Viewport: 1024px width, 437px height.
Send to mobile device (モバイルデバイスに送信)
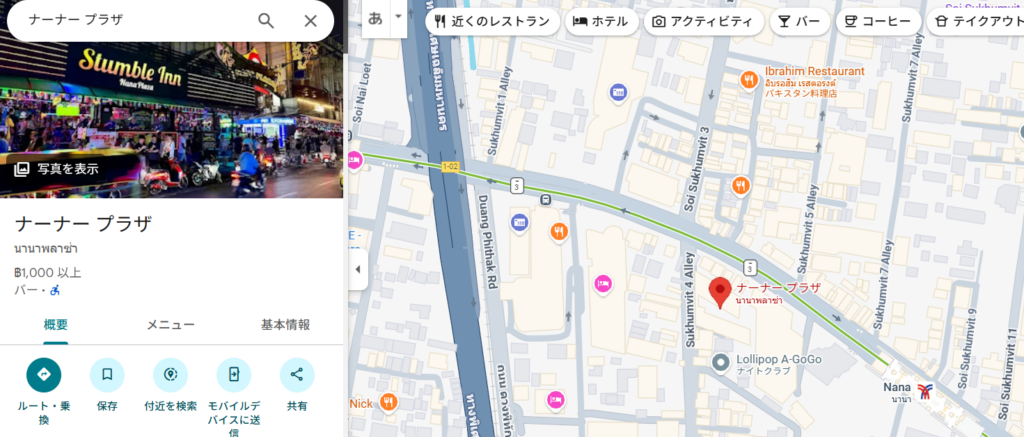click(233, 375)
